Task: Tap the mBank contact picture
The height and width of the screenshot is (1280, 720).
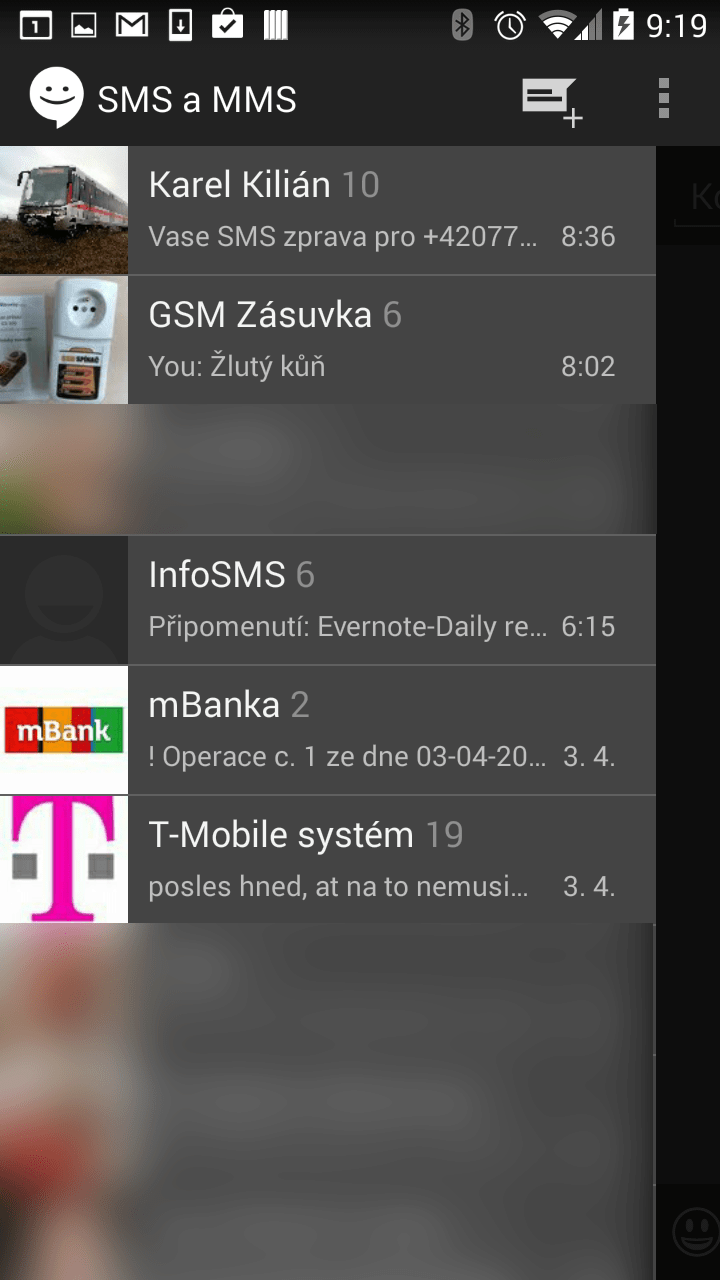Action: pos(64,730)
